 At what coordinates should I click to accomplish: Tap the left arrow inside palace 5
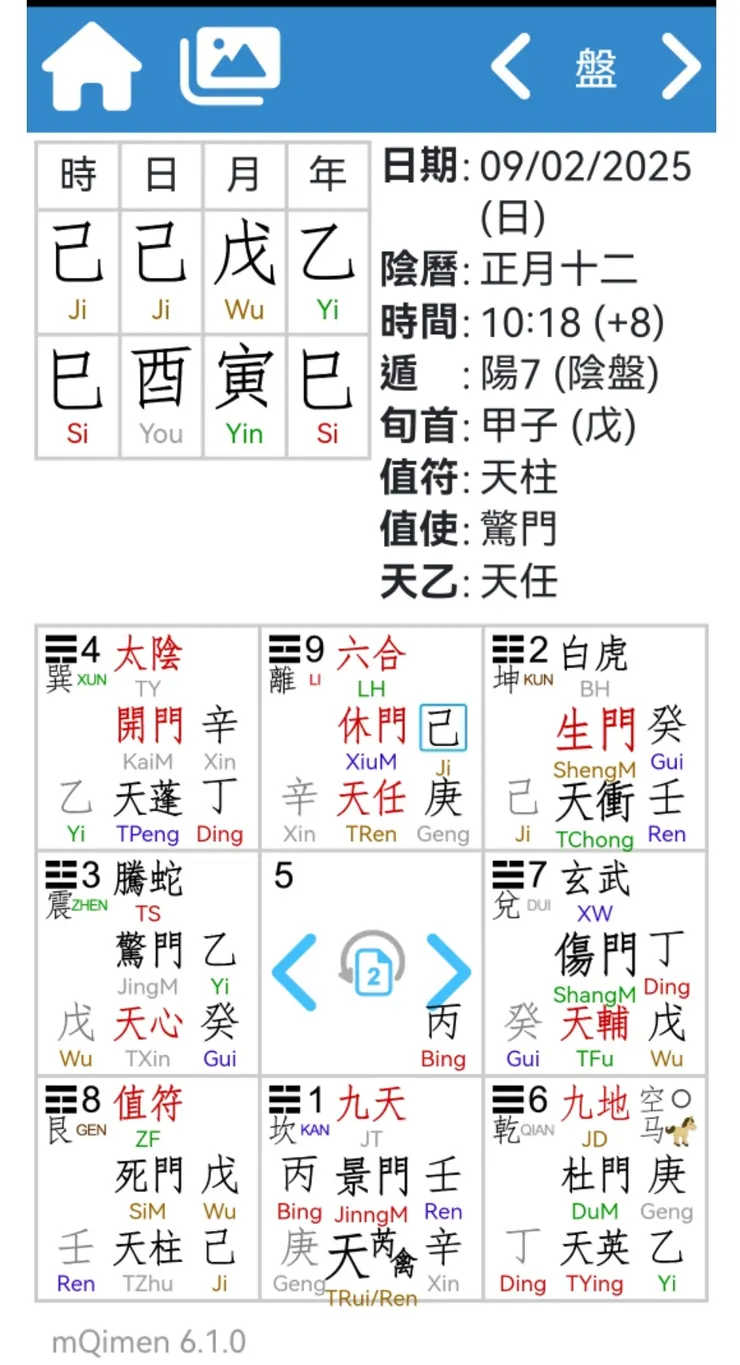pos(296,971)
